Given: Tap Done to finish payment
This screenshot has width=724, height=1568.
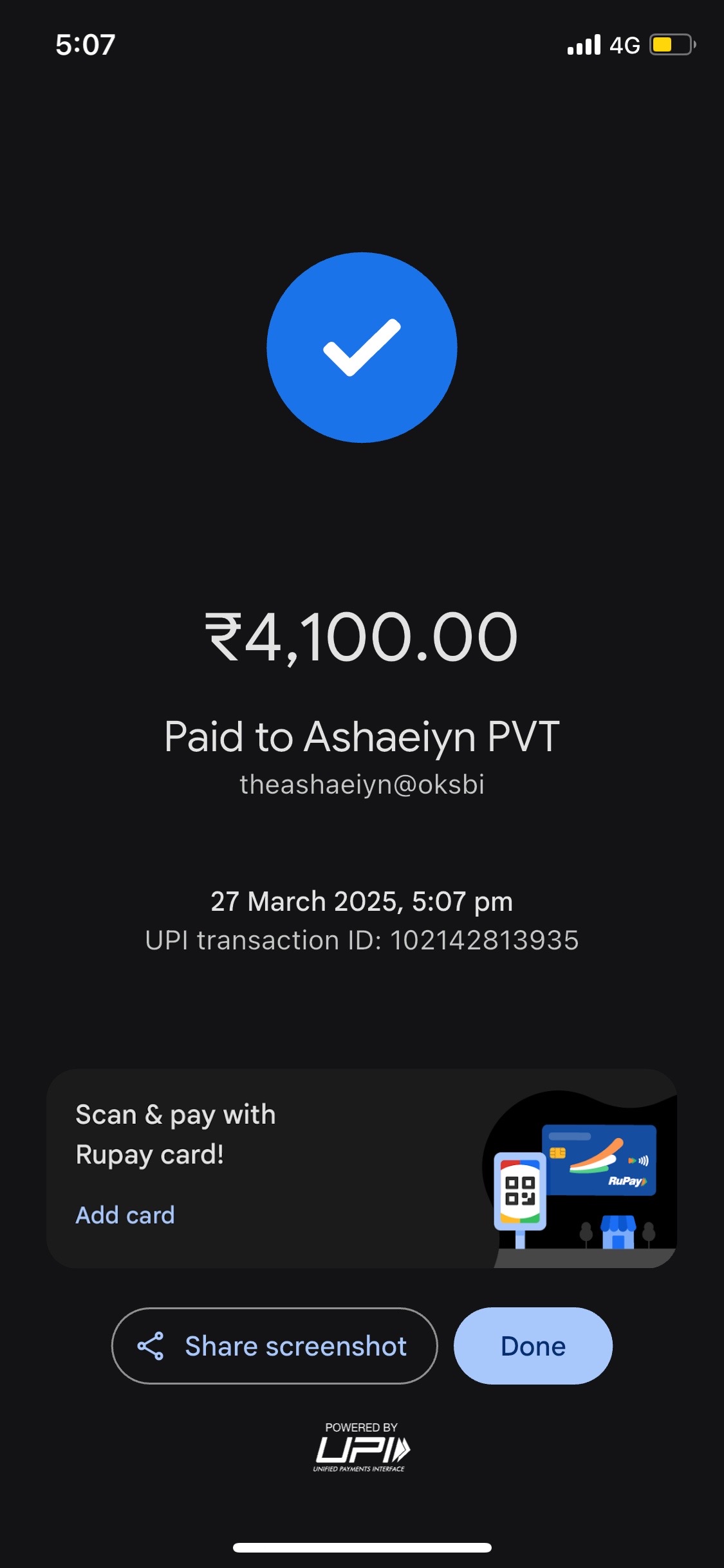Looking at the screenshot, I should (x=533, y=1345).
